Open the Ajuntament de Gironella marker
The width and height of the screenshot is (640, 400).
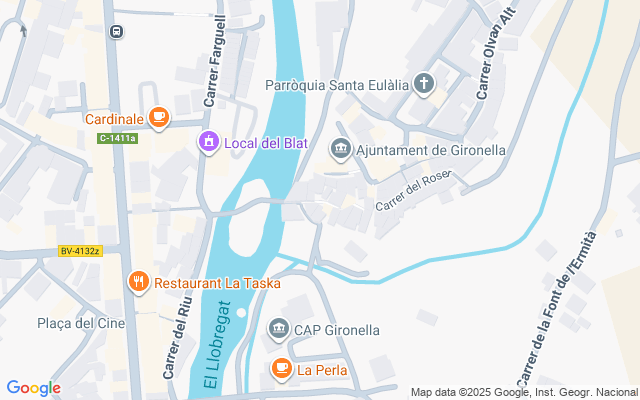pos(341,150)
